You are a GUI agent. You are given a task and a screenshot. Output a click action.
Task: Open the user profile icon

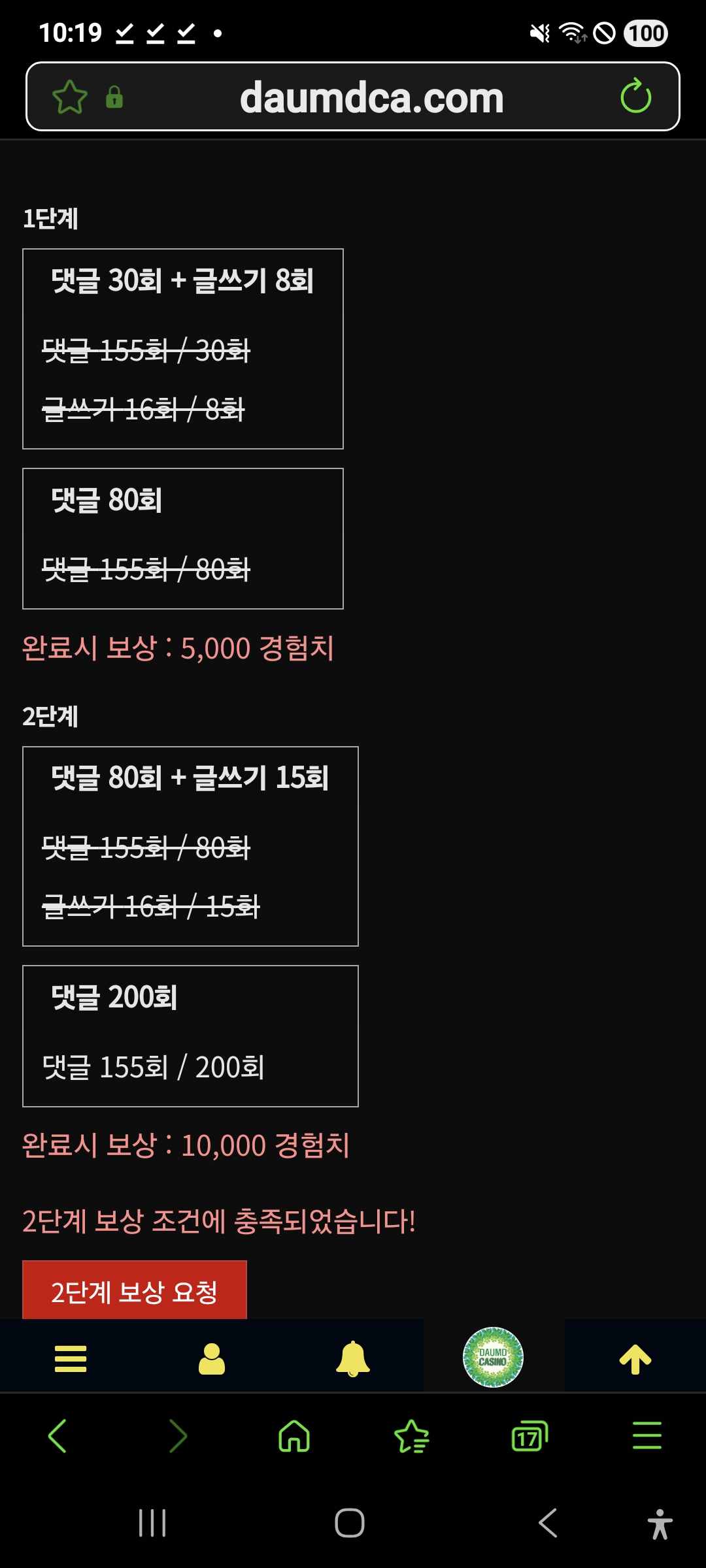point(212,1359)
